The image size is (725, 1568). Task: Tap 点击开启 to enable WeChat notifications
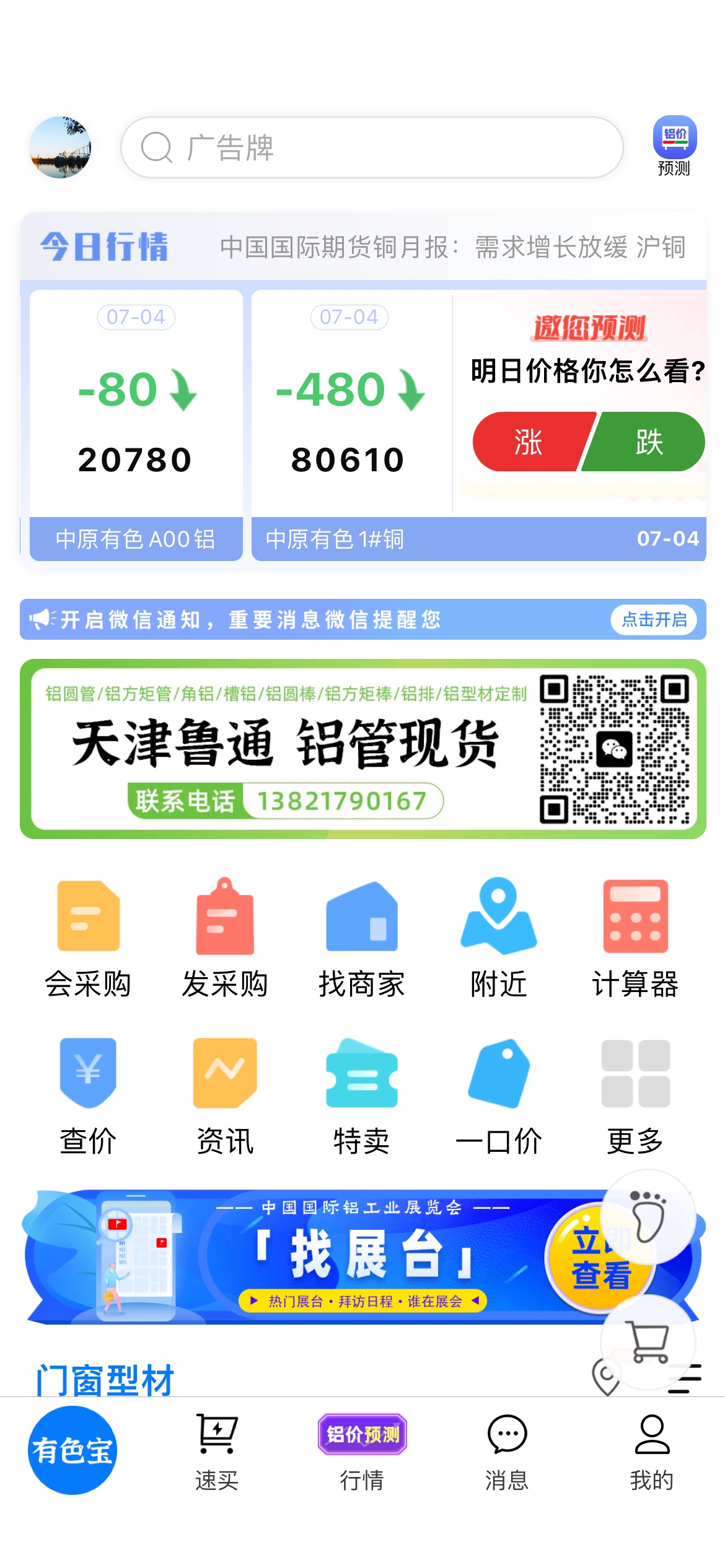pyautogui.click(x=654, y=619)
